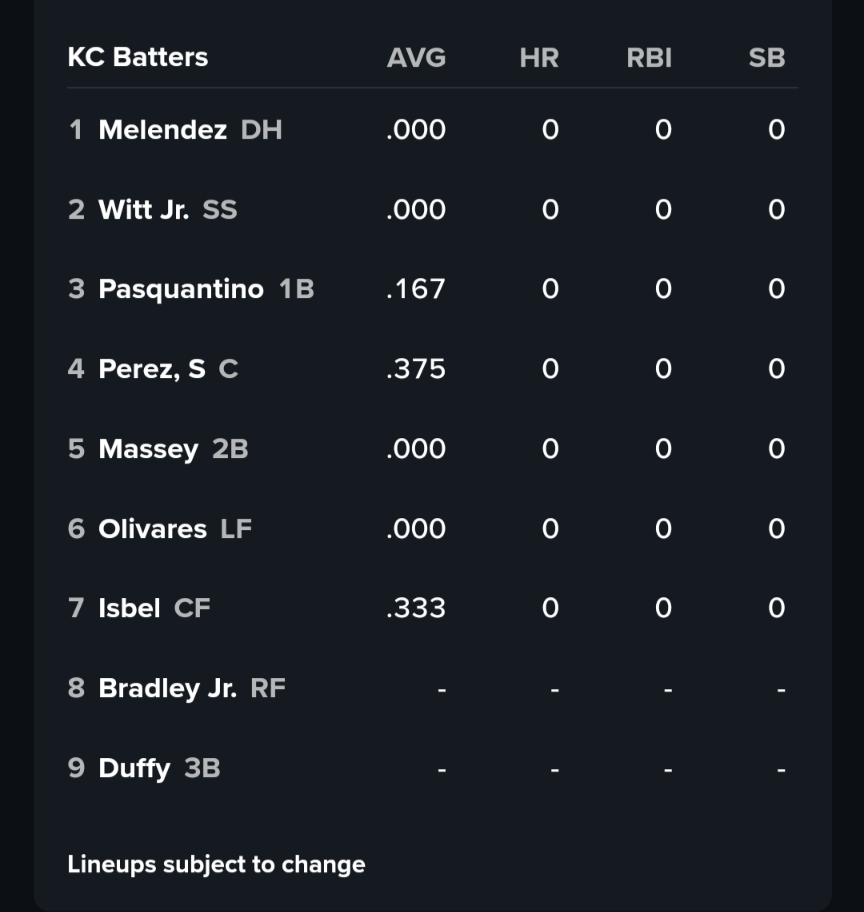Select the Perez, S row
This screenshot has height=912, width=864.
(x=151, y=369)
